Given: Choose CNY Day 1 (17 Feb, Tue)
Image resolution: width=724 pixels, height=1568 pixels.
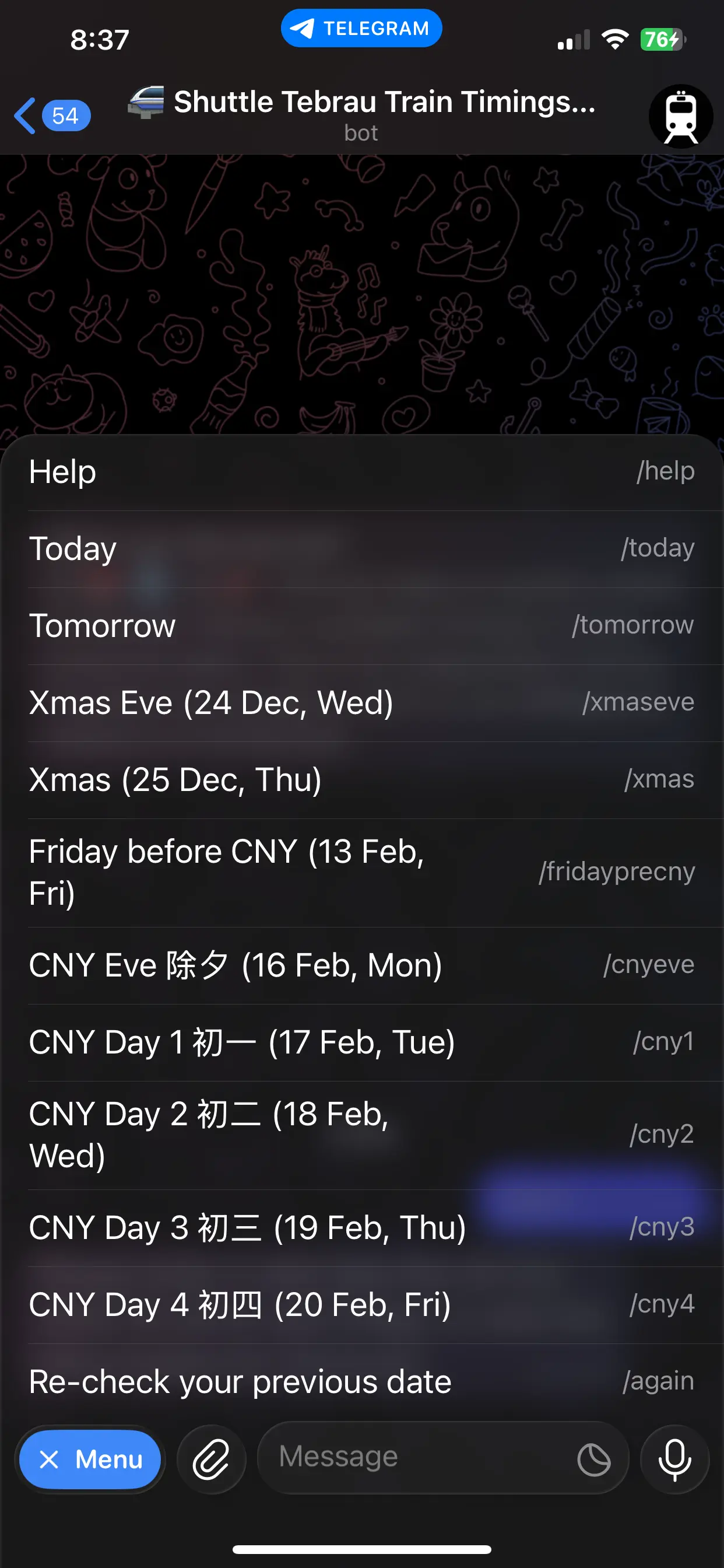Looking at the screenshot, I should pyautogui.click(x=361, y=1041).
